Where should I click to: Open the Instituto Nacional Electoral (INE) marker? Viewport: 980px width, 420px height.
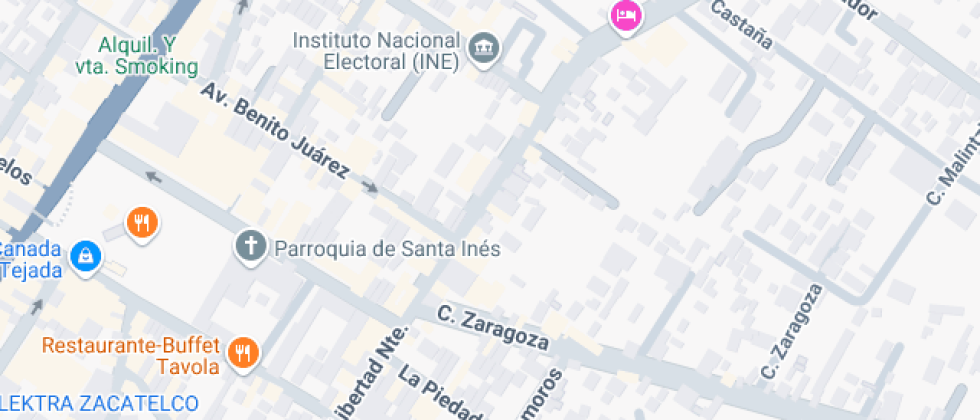click(x=485, y=47)
